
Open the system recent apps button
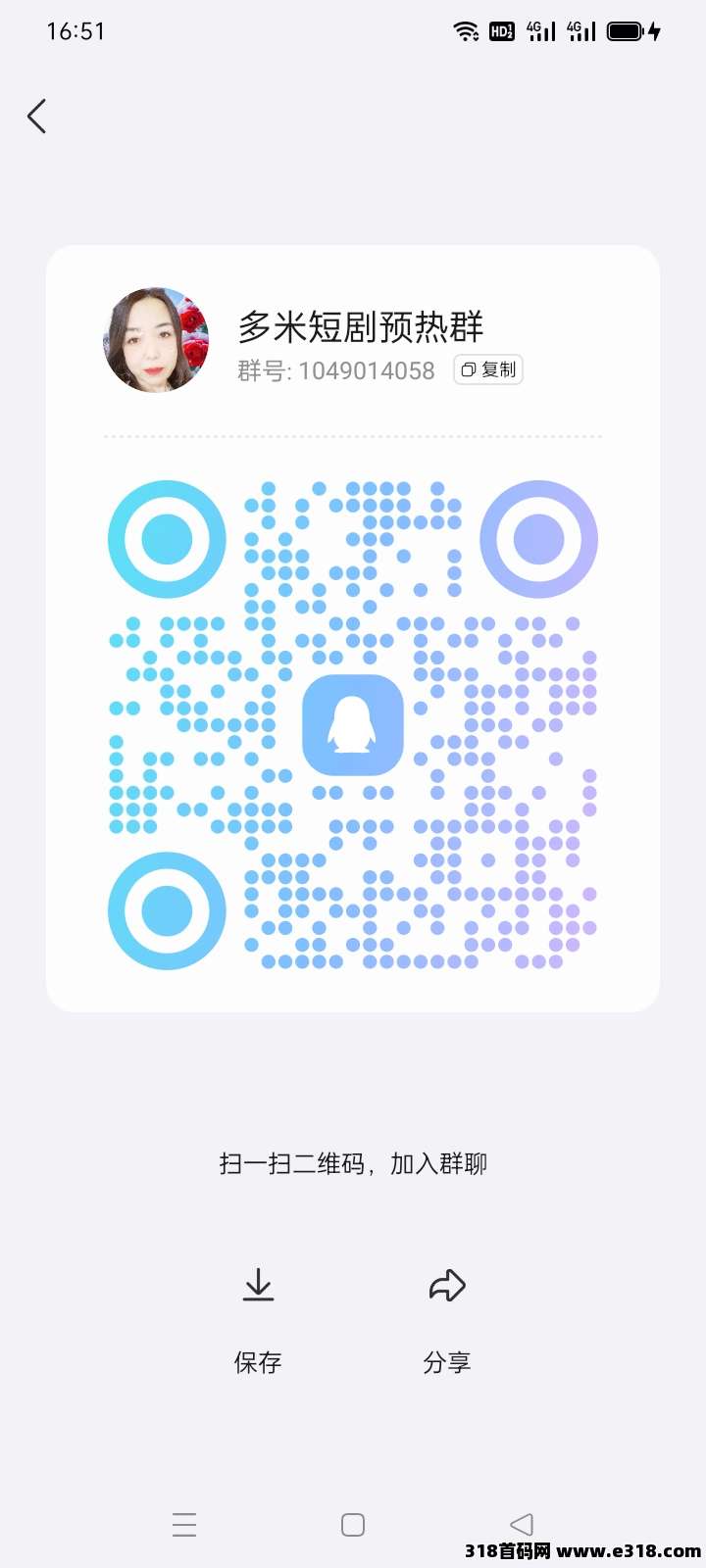[184, 1524]
